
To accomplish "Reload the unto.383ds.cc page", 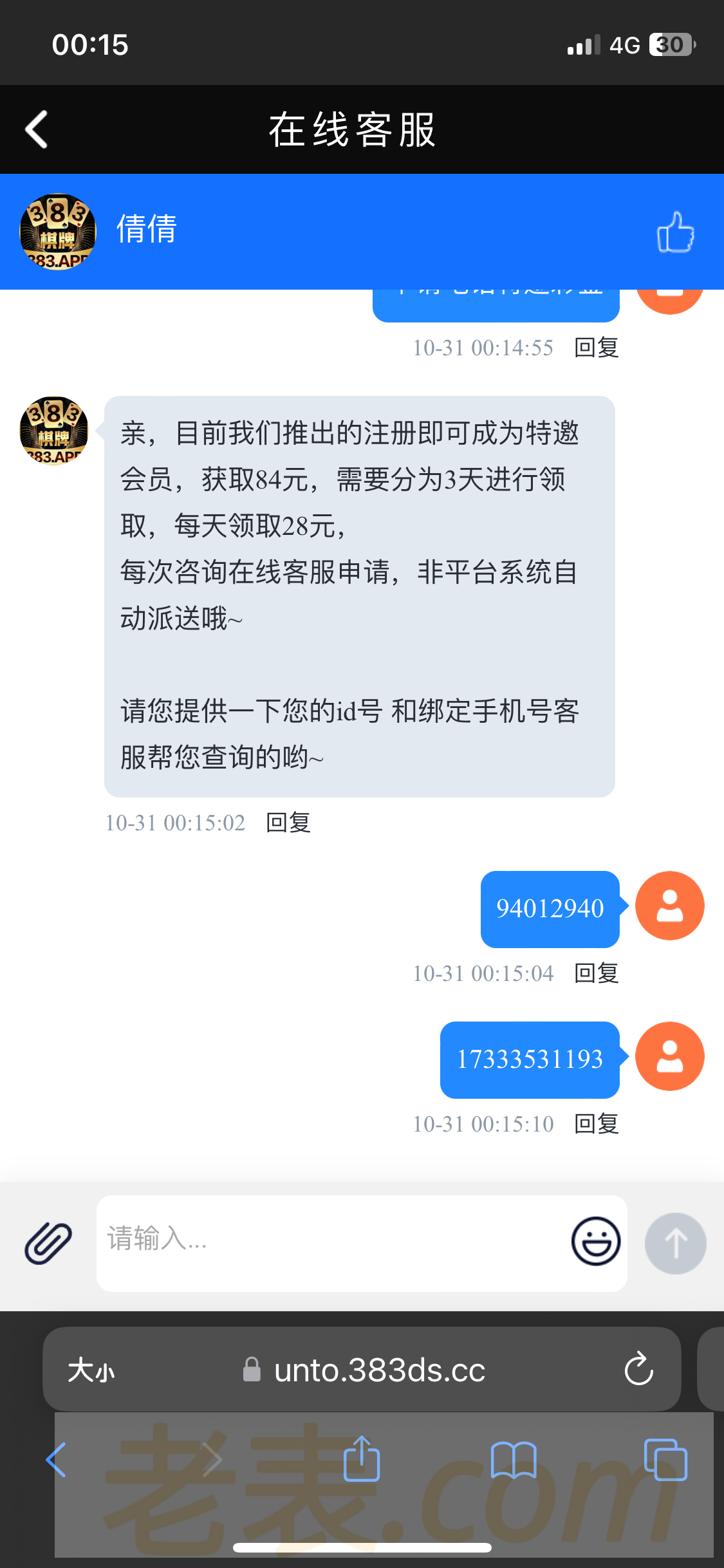I will 638,1368.
